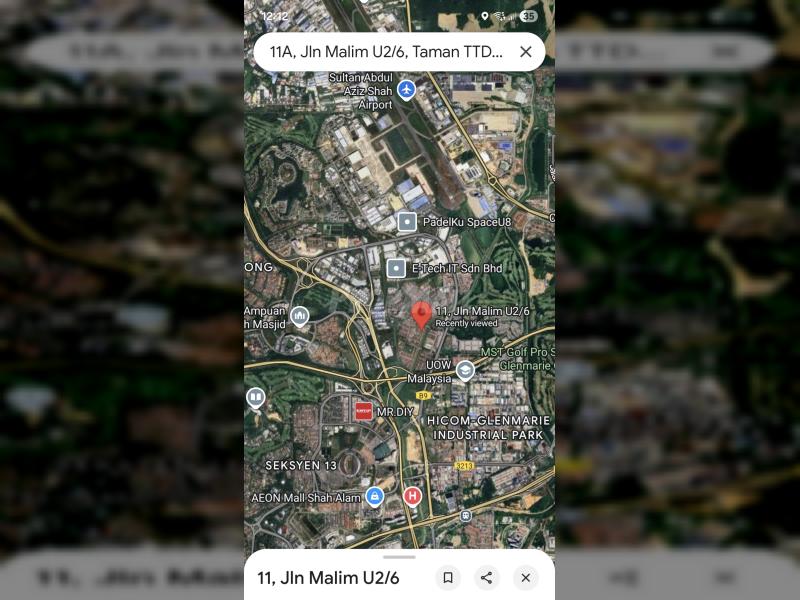
Task: Clear the search text with the X
Action: [x=525, y=52]
